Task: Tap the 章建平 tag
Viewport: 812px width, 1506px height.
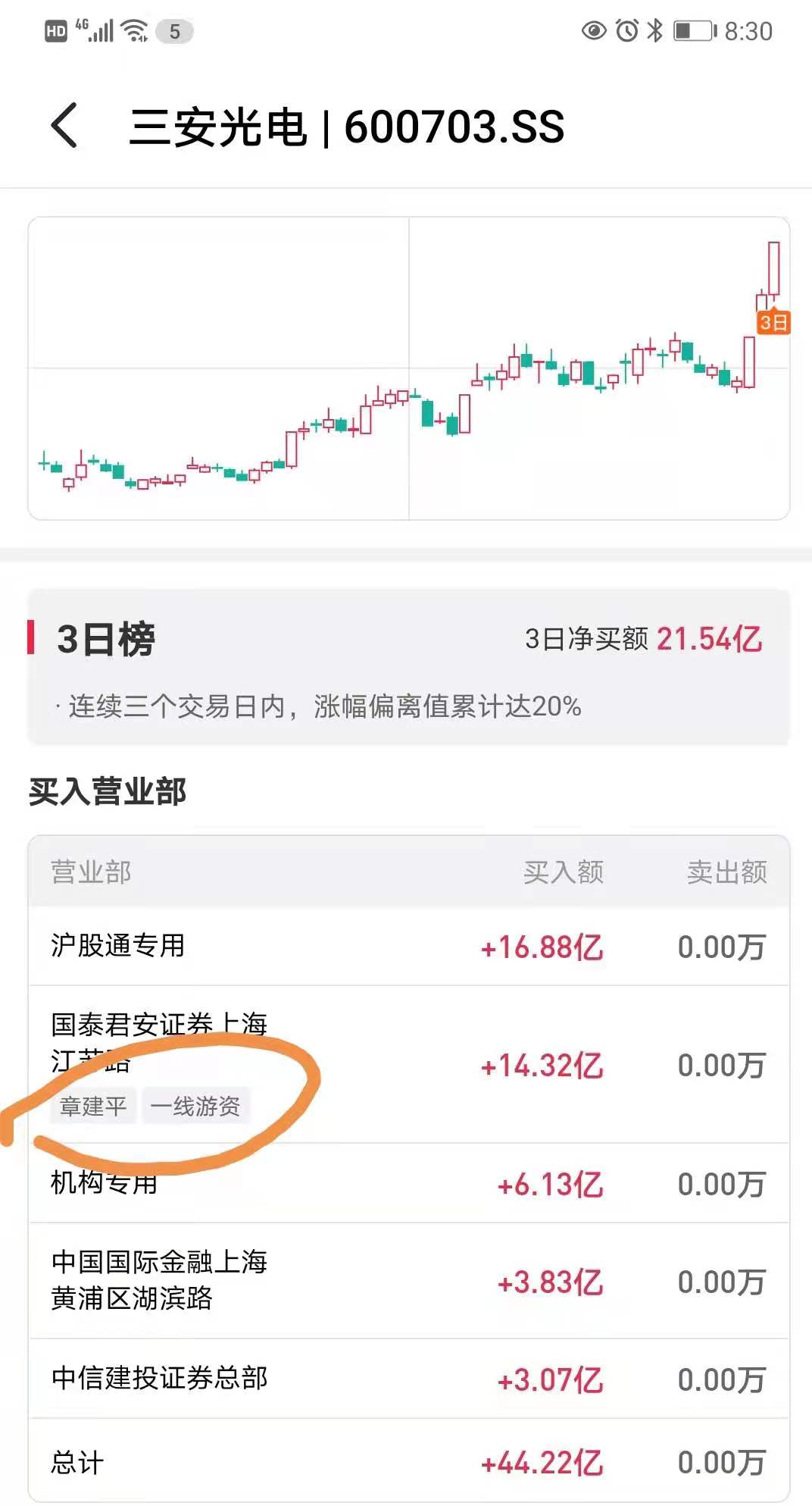Action: point(93,1106)
